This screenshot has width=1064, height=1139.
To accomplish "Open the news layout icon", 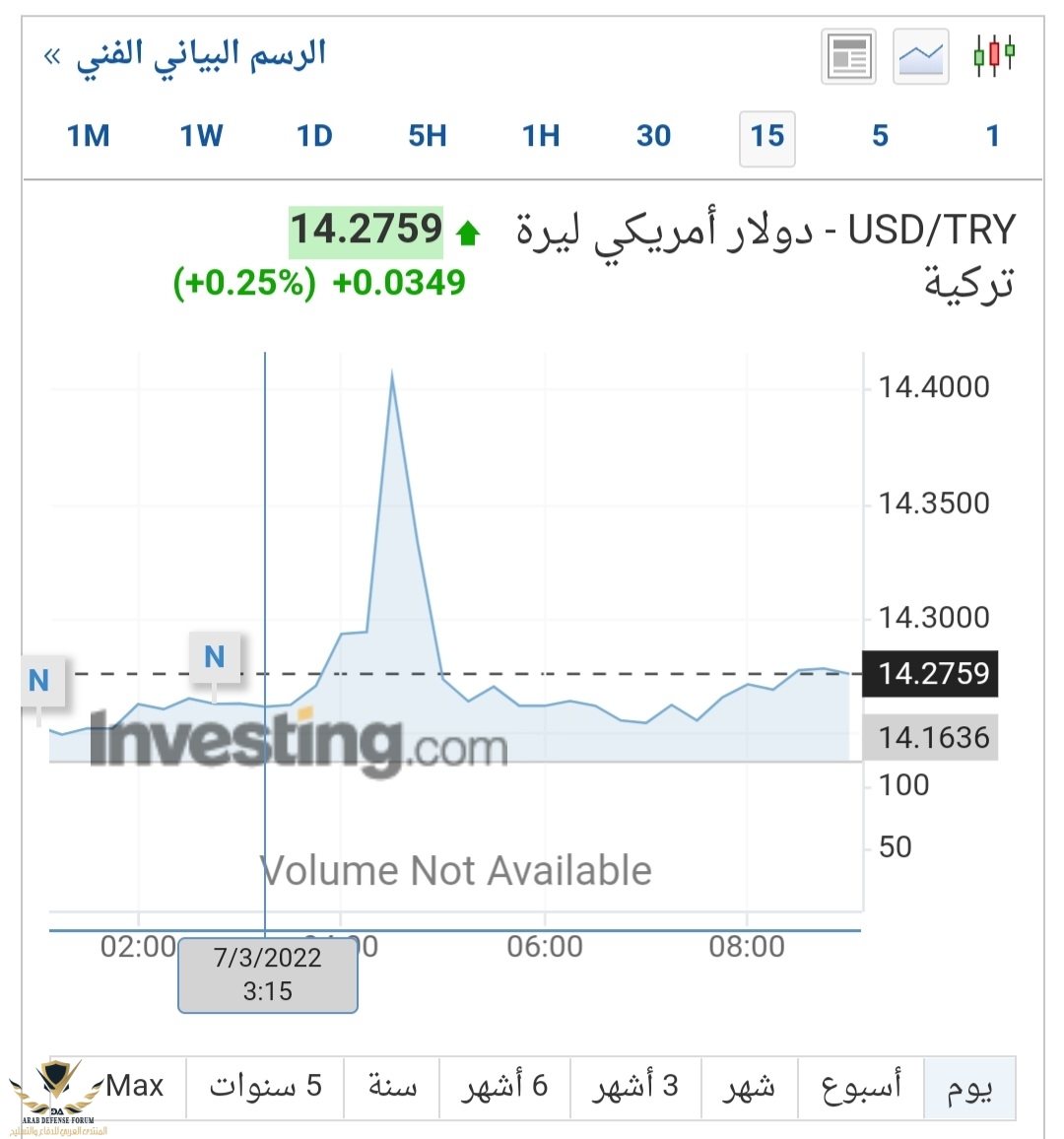I will coord(848,57).
